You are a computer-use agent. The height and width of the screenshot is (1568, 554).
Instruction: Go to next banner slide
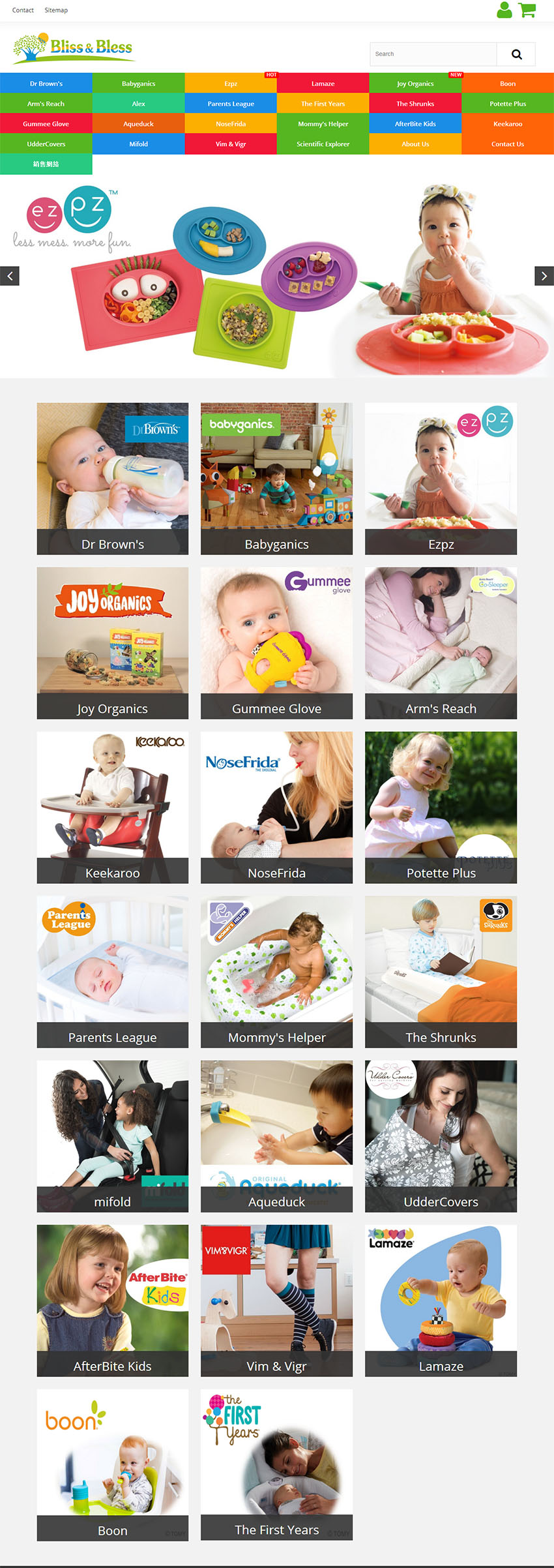coord(544,276)
